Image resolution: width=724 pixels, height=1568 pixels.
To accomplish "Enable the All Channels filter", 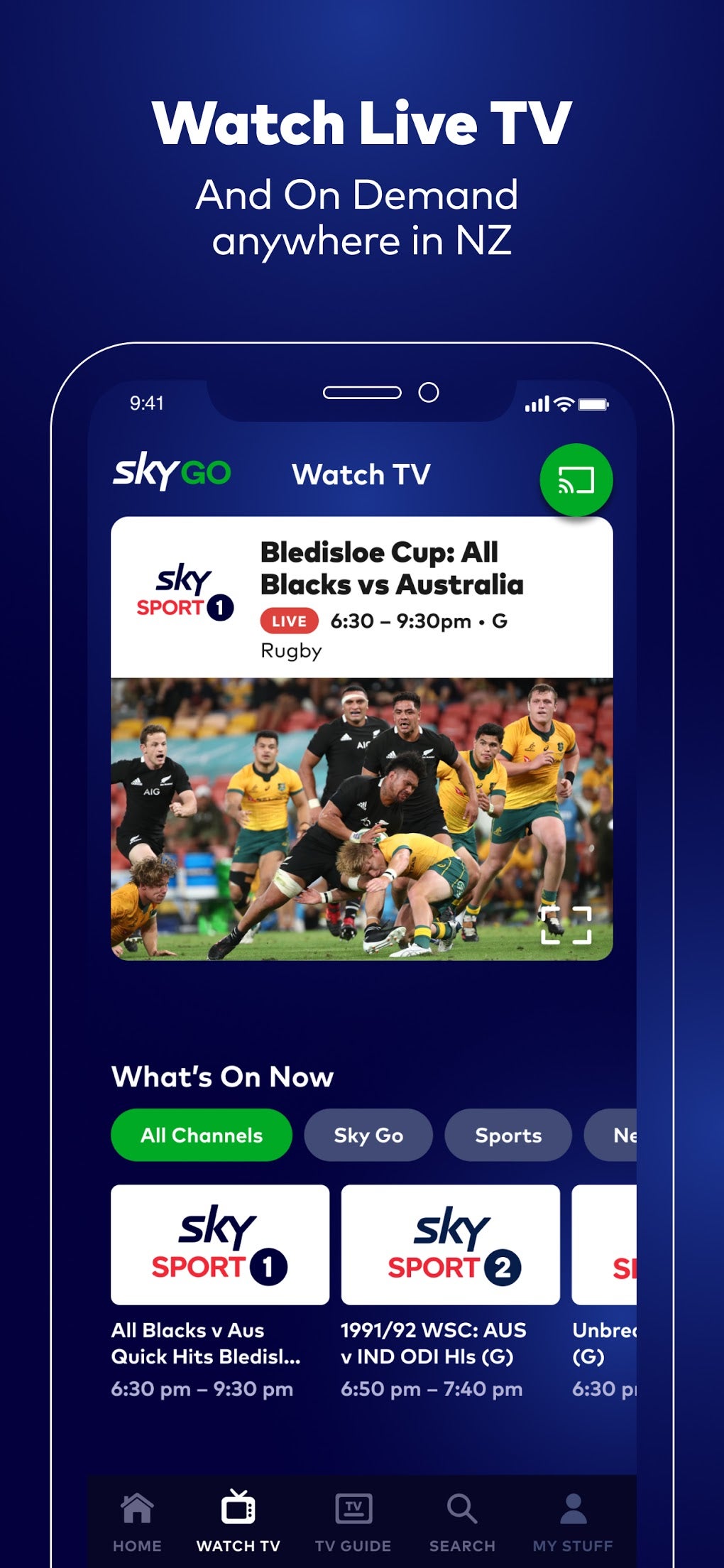I will [201, 1135].
